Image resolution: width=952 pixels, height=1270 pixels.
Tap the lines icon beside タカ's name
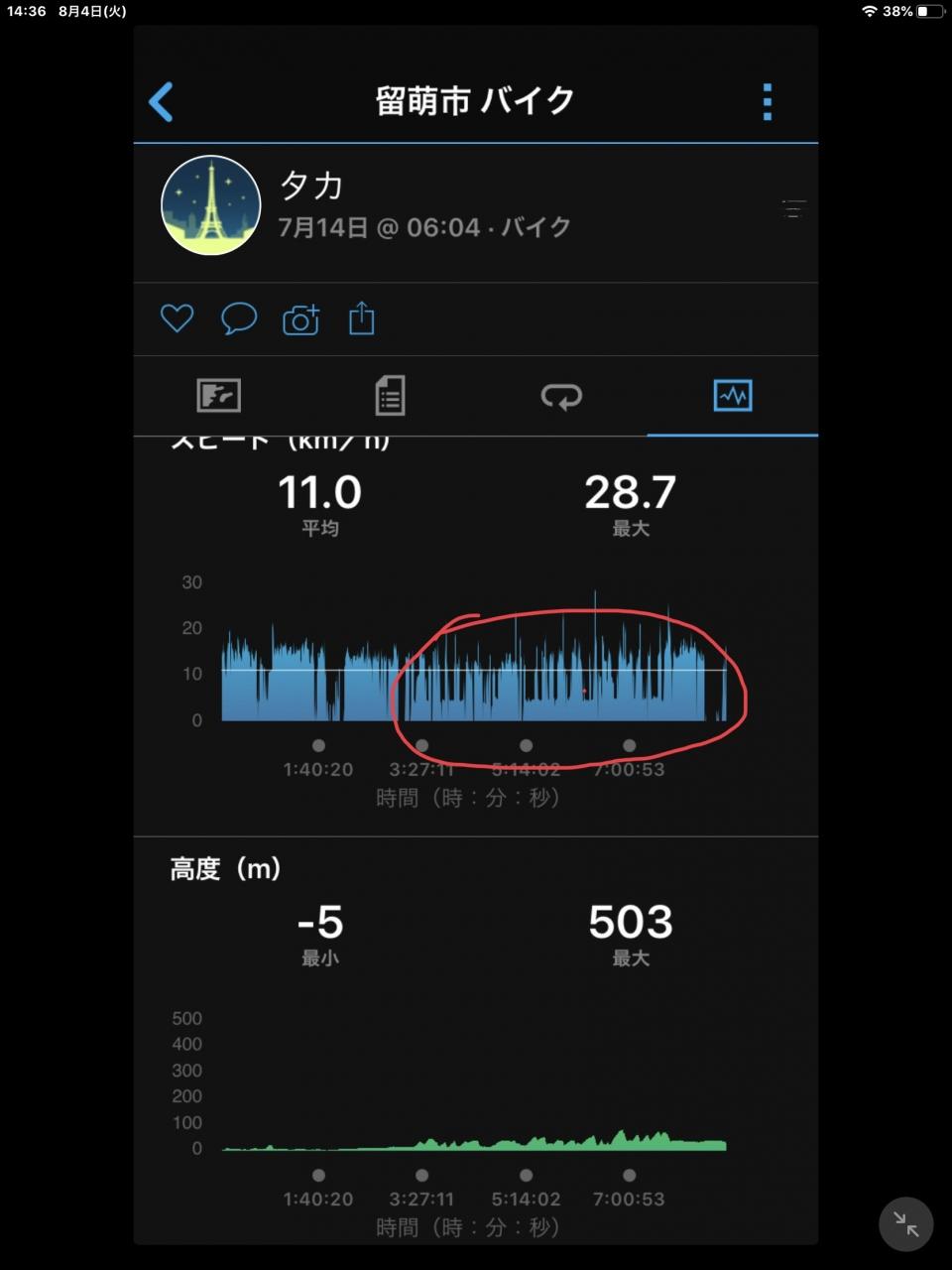click(x=793, y=208)
